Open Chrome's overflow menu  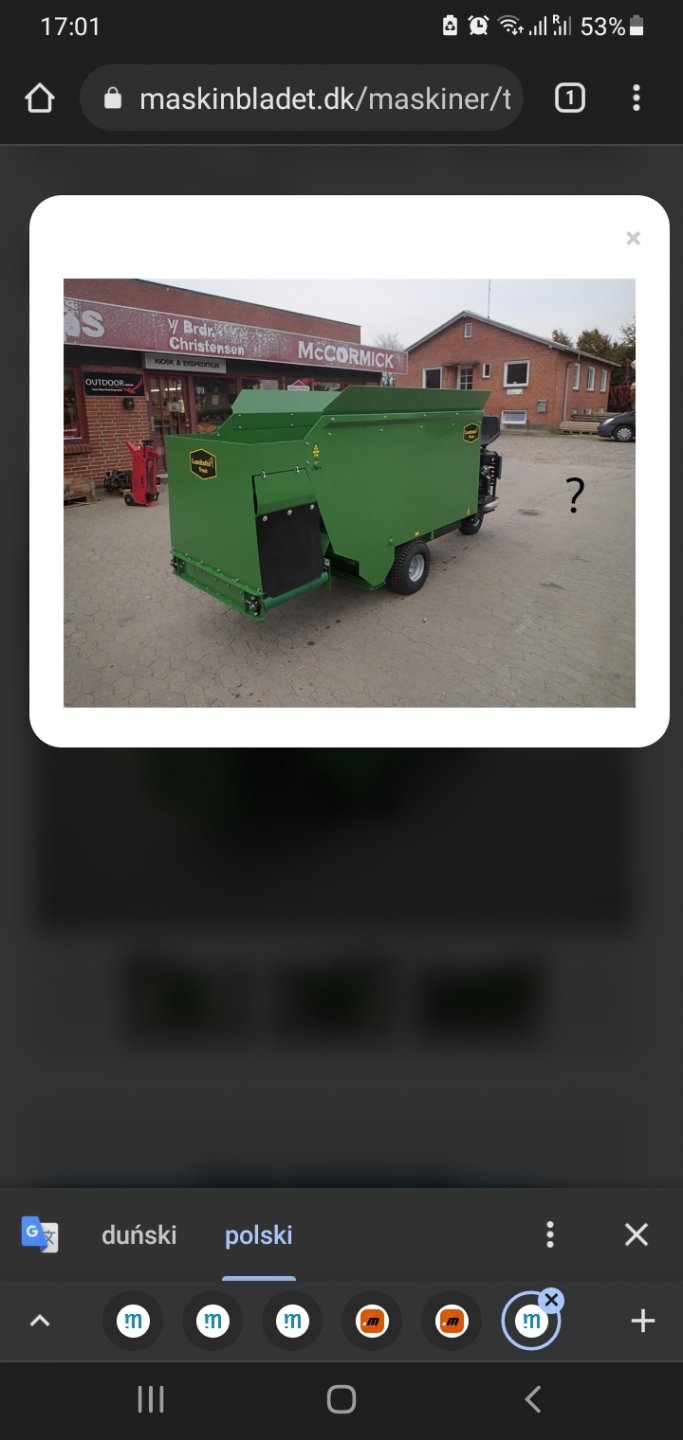tap(636, 98)
